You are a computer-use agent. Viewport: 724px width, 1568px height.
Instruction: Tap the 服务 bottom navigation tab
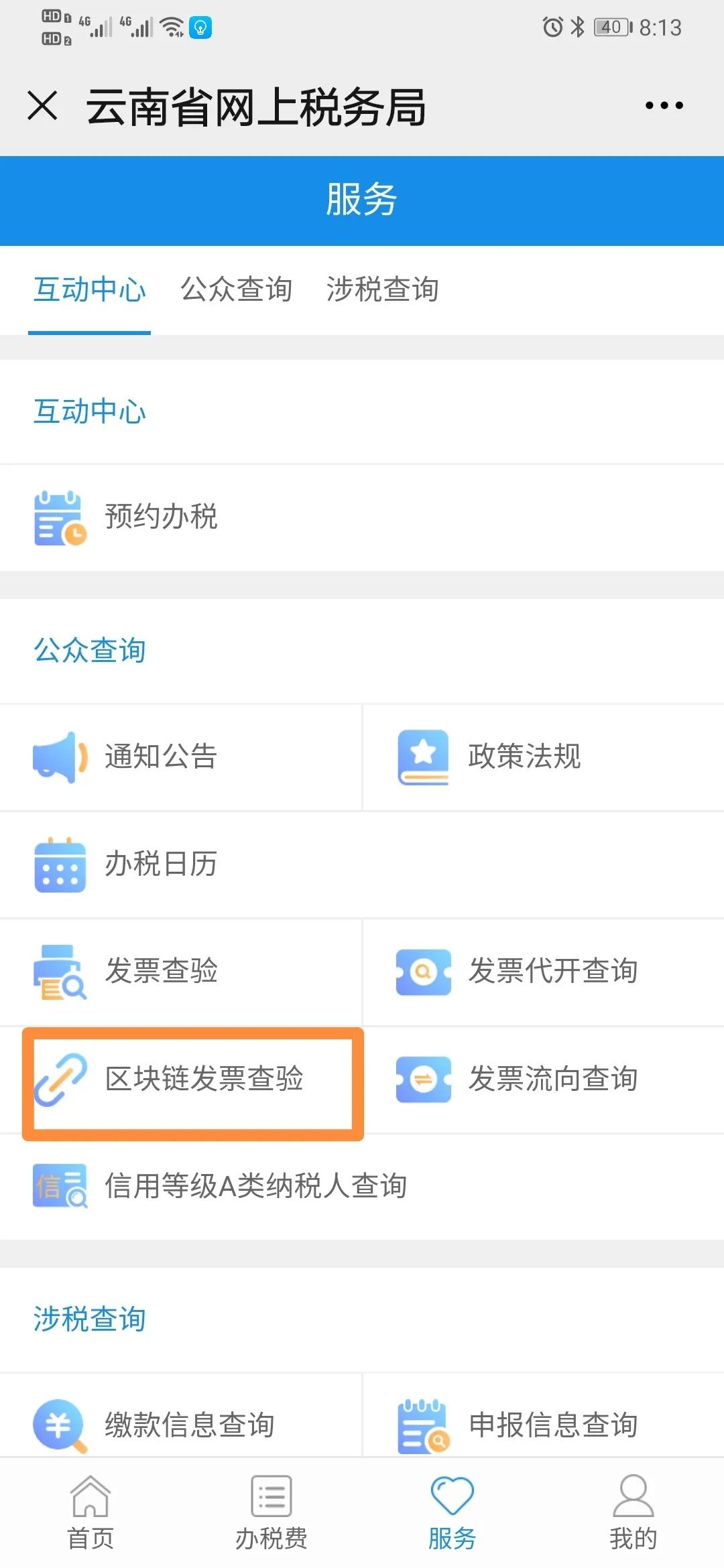pos(452,1513)
